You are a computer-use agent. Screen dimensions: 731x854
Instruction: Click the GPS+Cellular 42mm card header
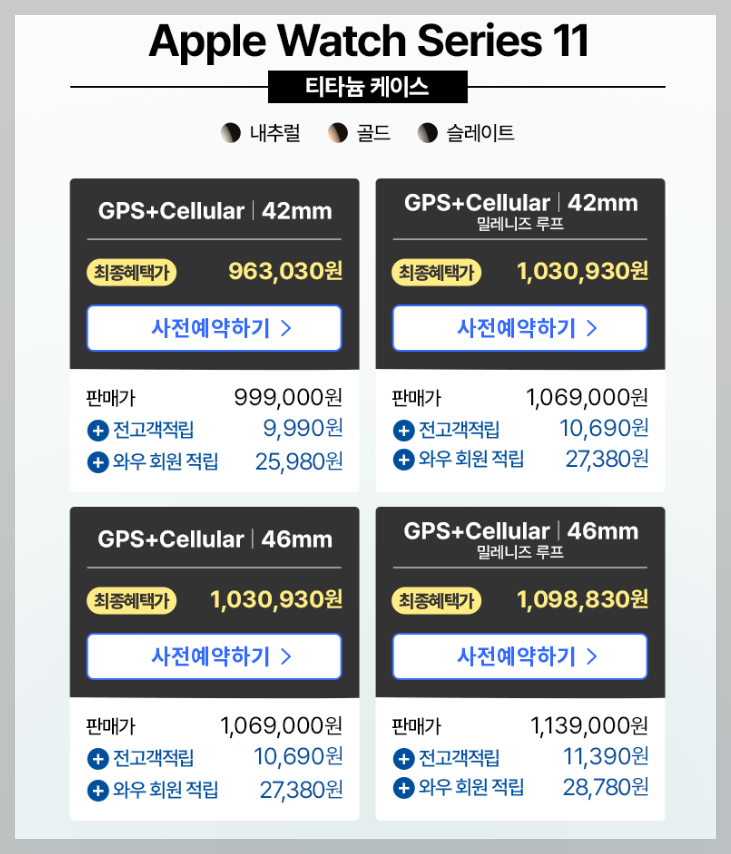coord(213,211)
